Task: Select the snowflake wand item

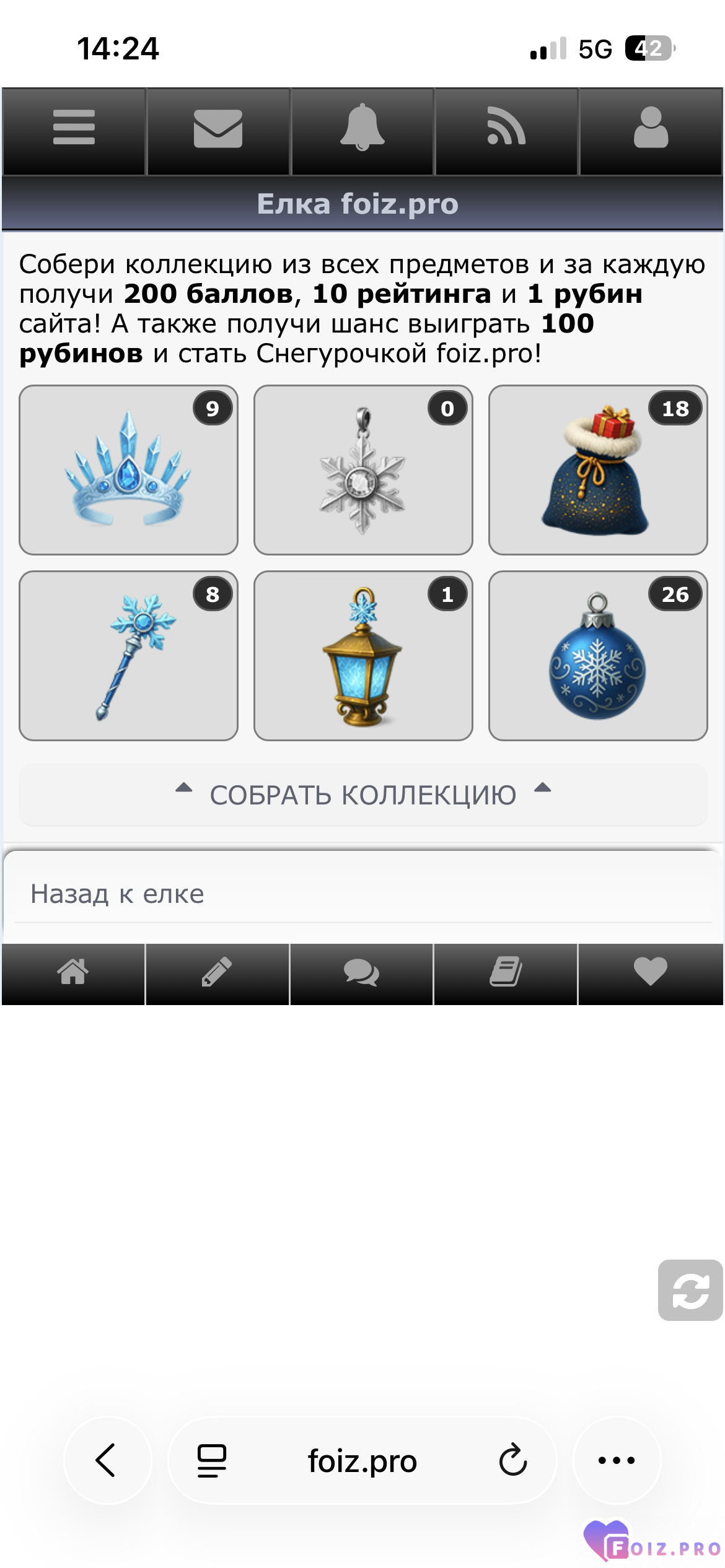Action: pyautogui.click(x=128, y=656)
